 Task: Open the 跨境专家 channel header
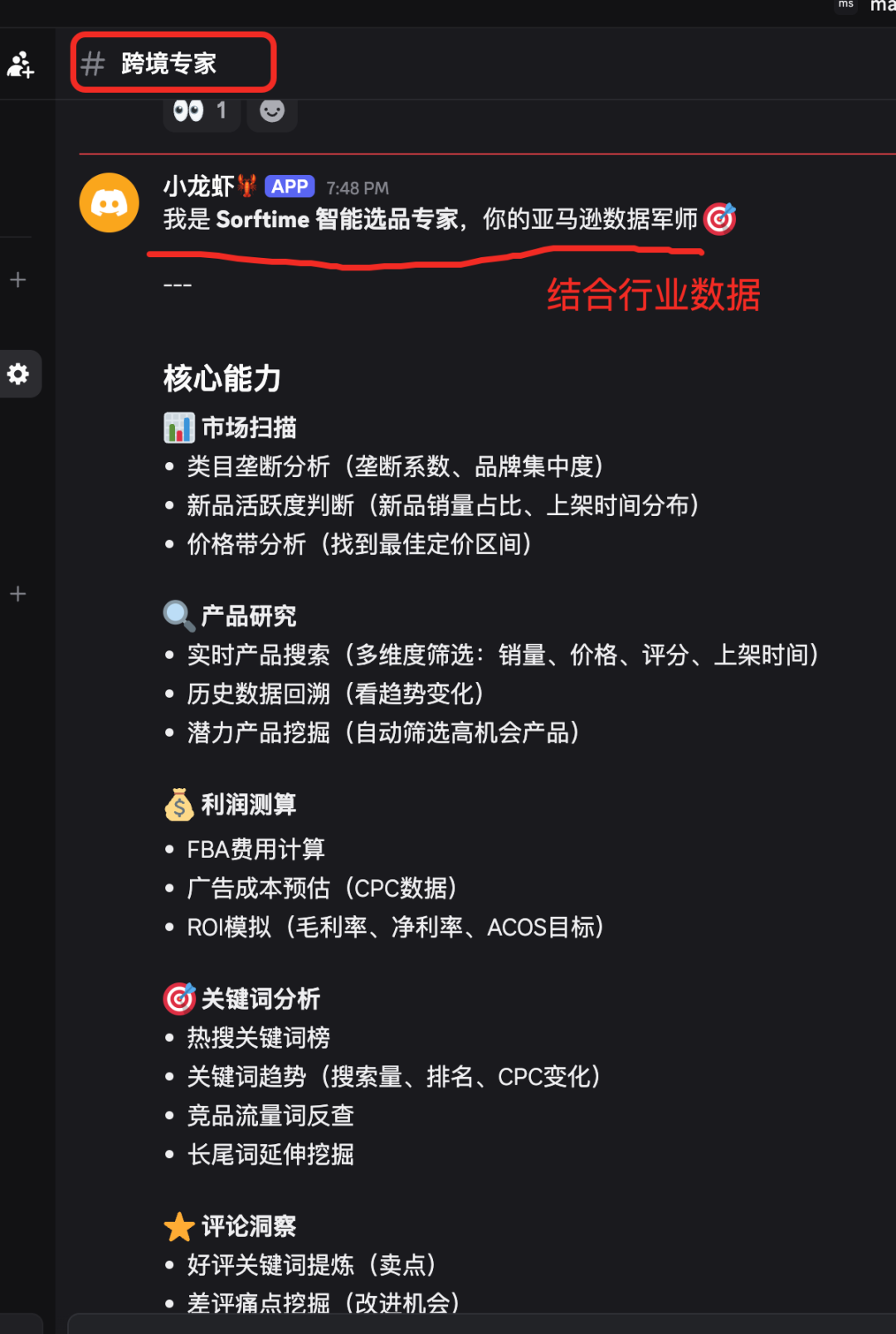tap(168, 63)
